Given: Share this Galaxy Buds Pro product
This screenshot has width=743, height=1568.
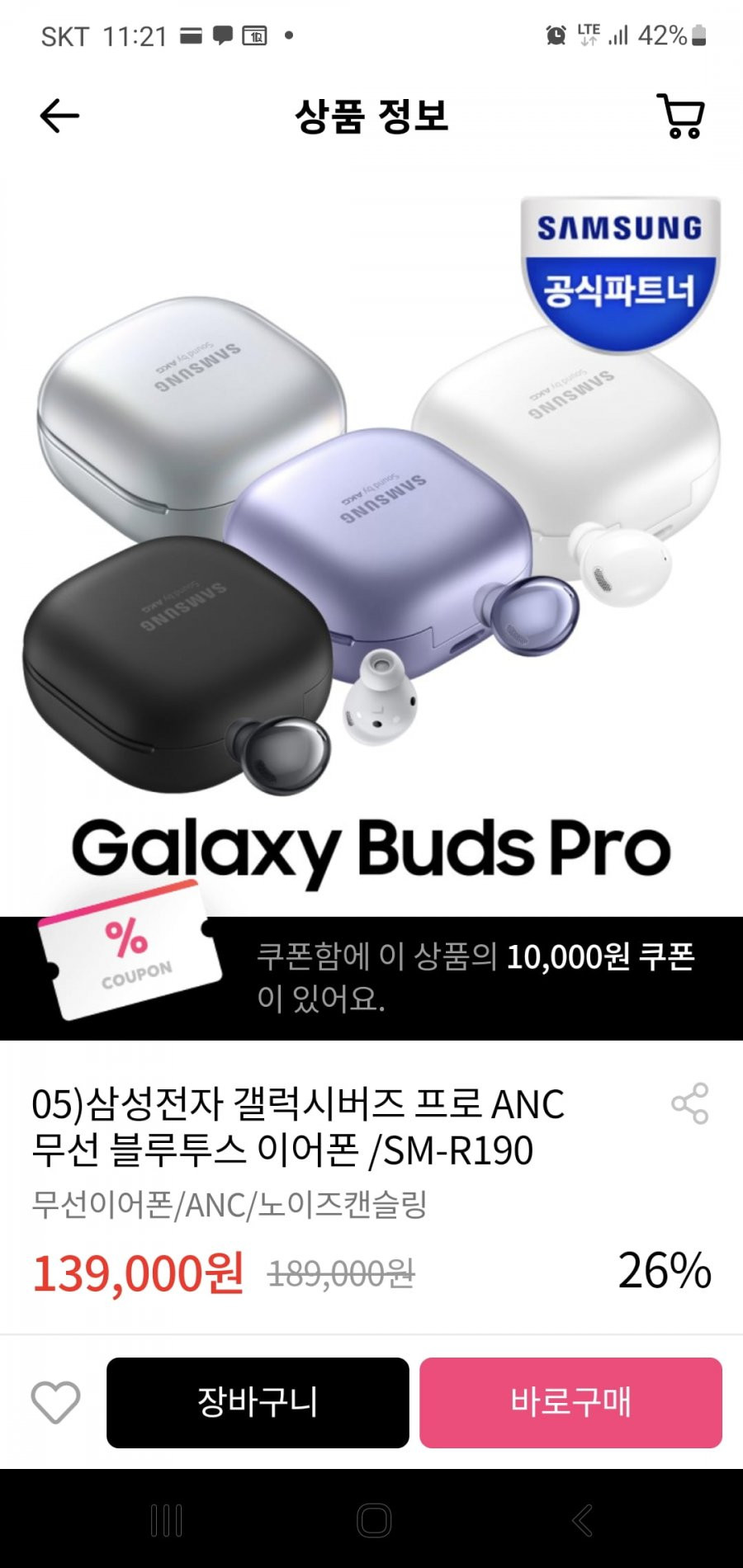Looking at the screenshot, I should point(690,1103).
